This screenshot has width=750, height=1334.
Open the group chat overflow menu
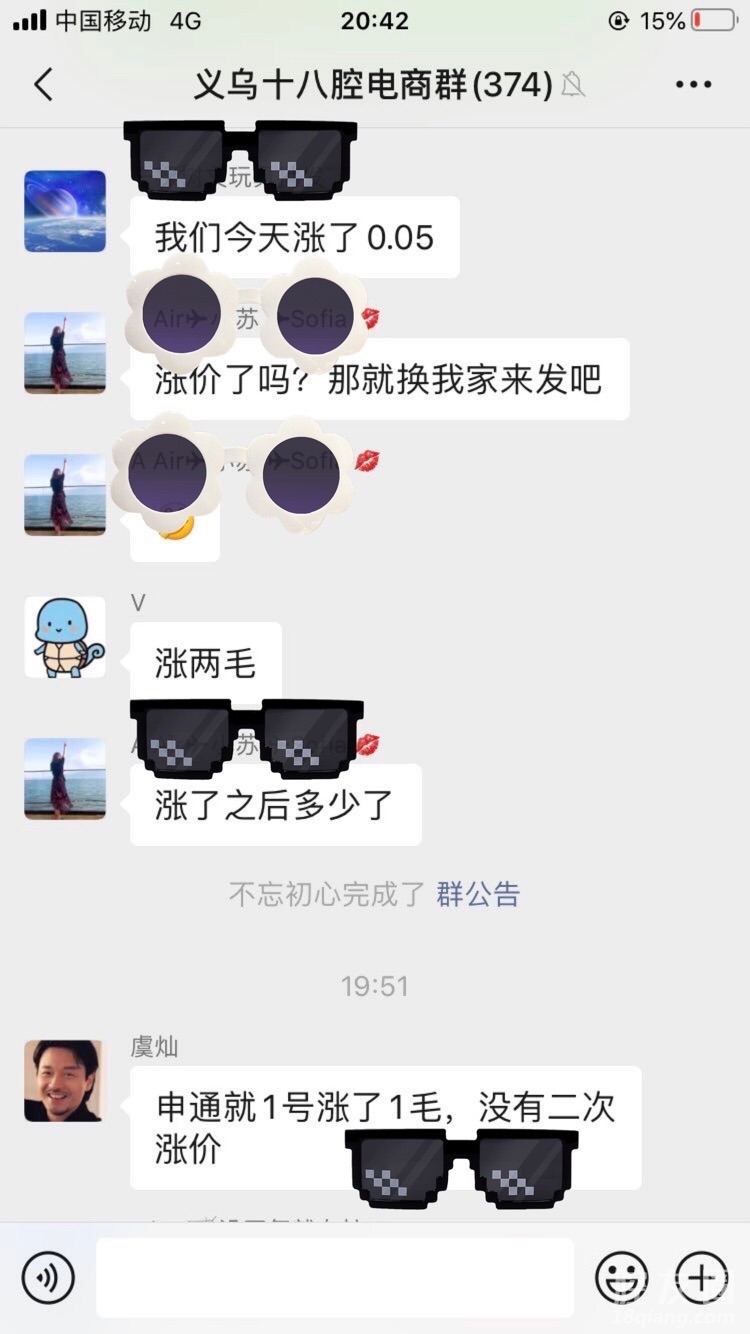tap(693, 85)
